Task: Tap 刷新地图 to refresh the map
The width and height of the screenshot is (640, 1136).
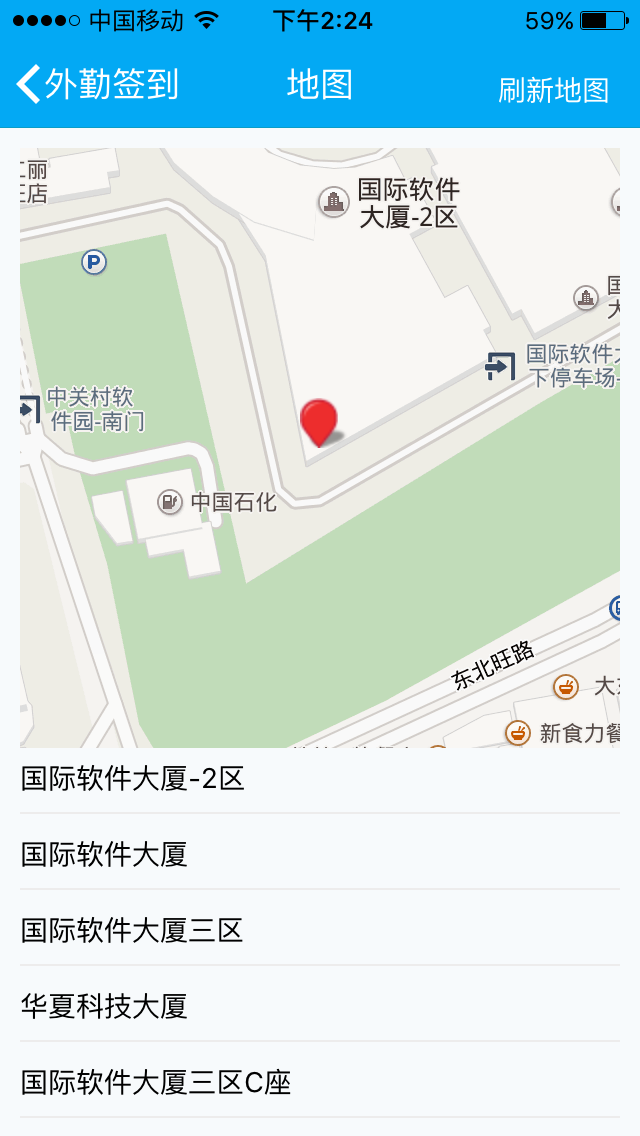Action: (553, 90)
